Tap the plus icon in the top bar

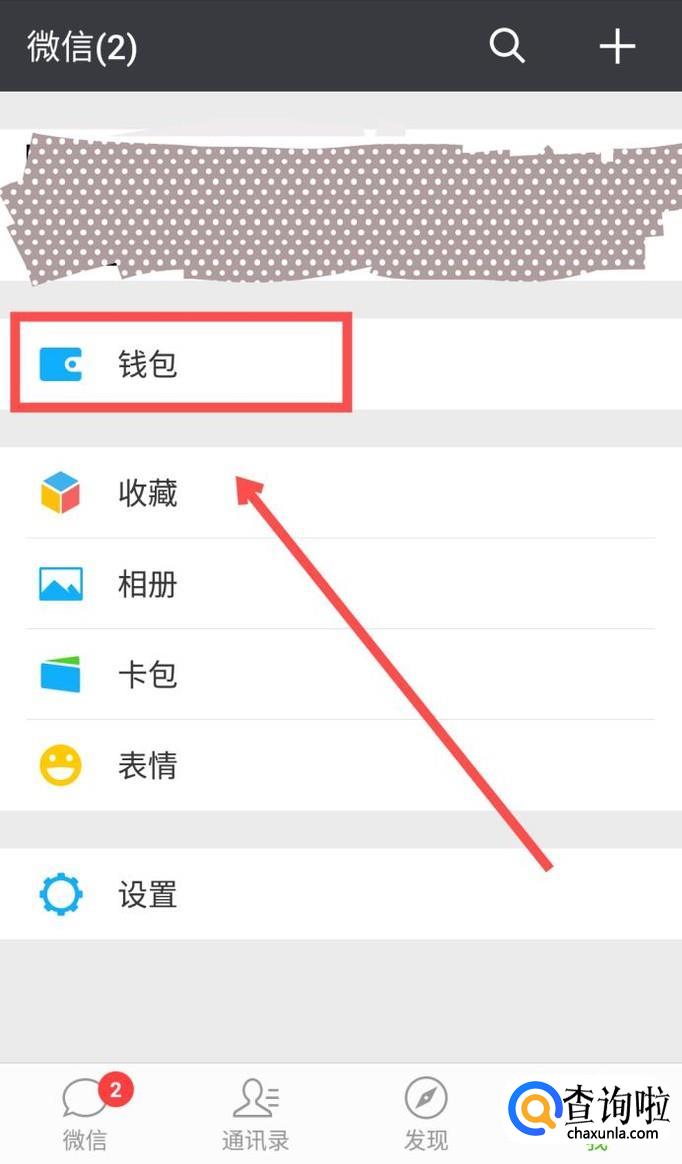(x=617, y=46)
